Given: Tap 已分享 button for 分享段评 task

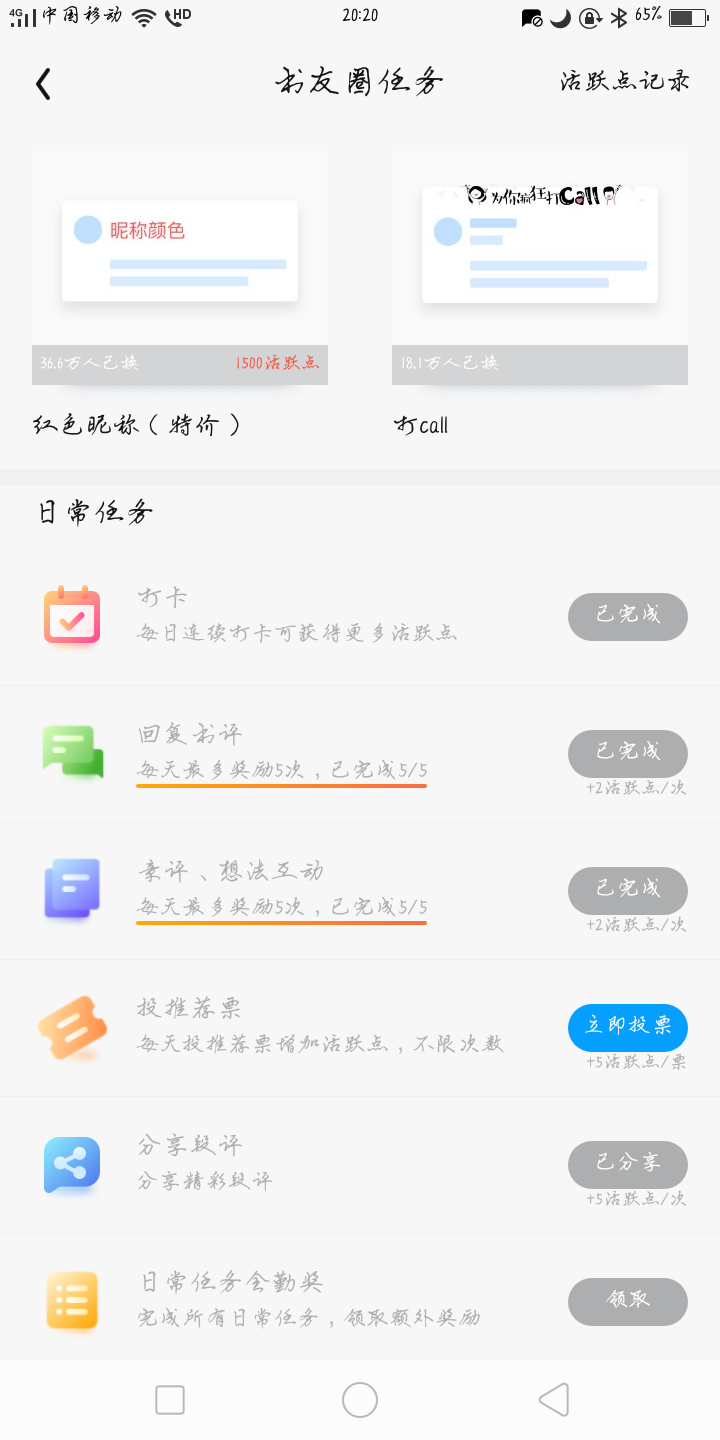Looking at the screenshot, I should click(627, 1164).
